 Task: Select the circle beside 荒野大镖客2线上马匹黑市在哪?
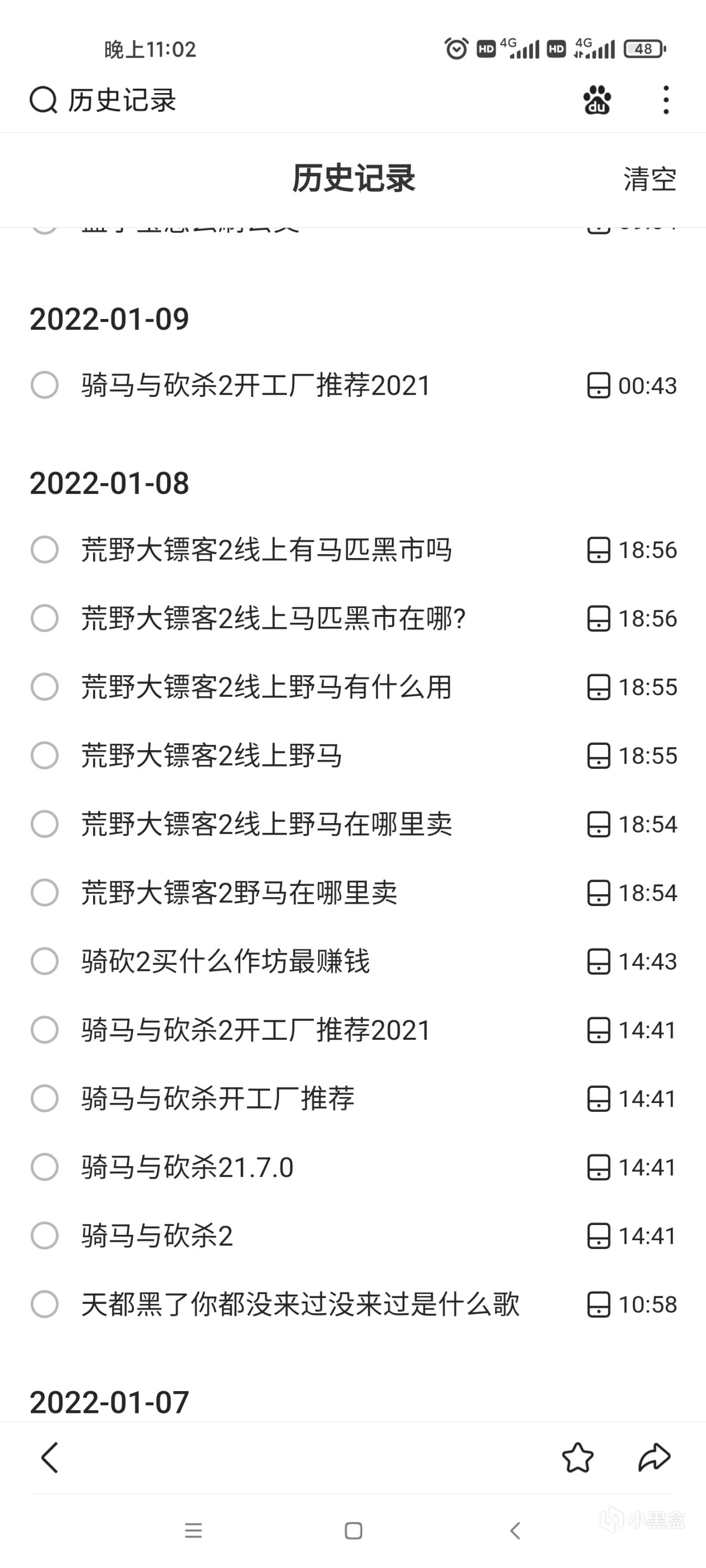coord(45,618)
